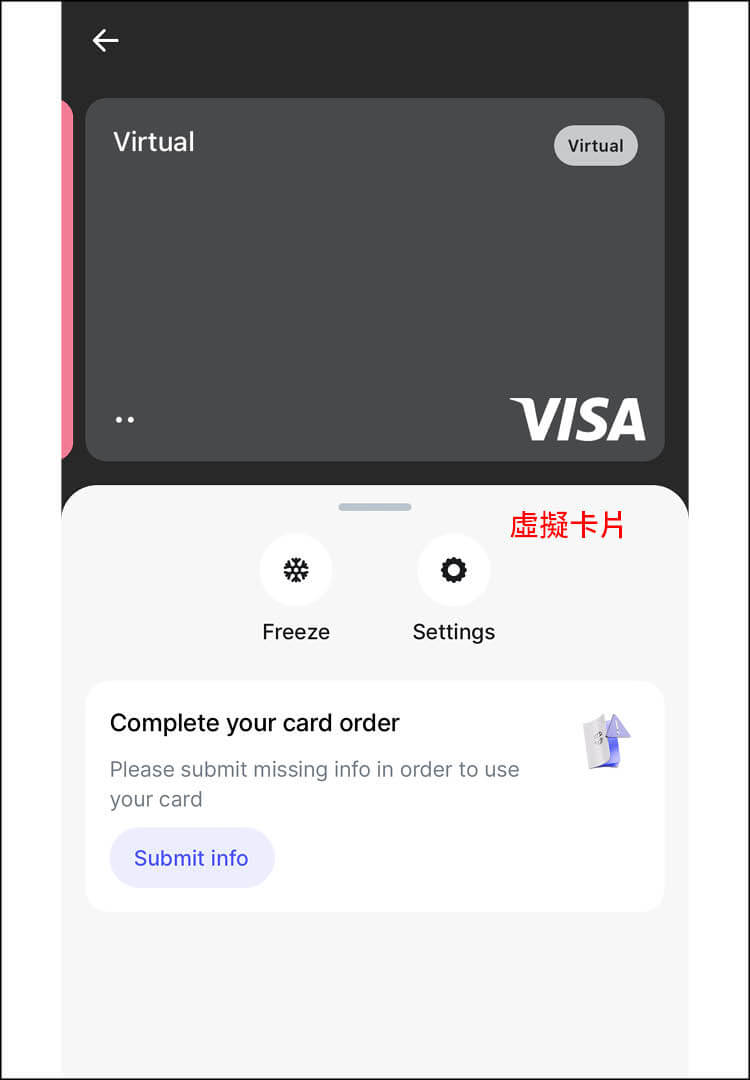This screenshot has height=1080, width=750.
Task: Freeze the virtual card
Action: (296, 570)
